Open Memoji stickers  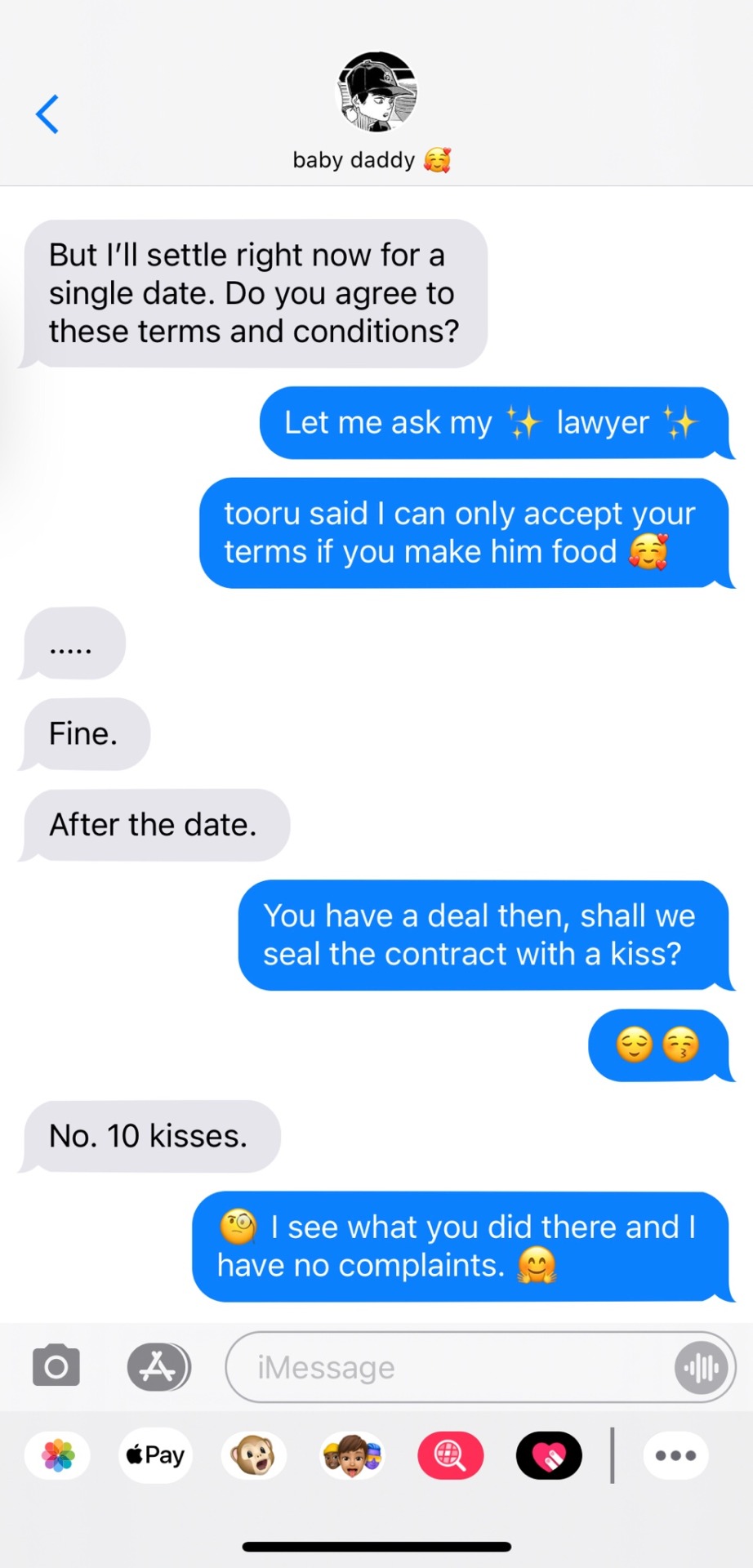pos(352,1455)
